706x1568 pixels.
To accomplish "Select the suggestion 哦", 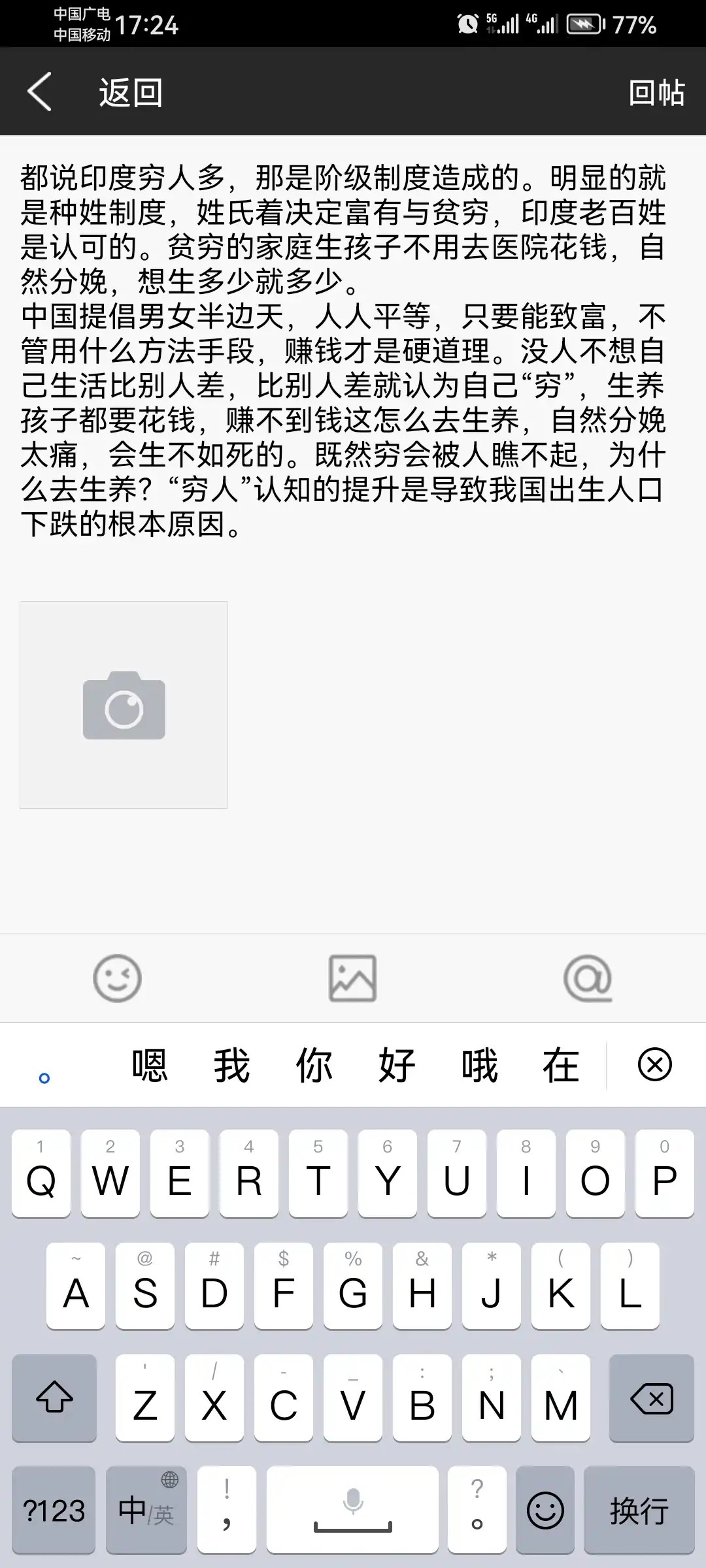I will point(479,1066).
